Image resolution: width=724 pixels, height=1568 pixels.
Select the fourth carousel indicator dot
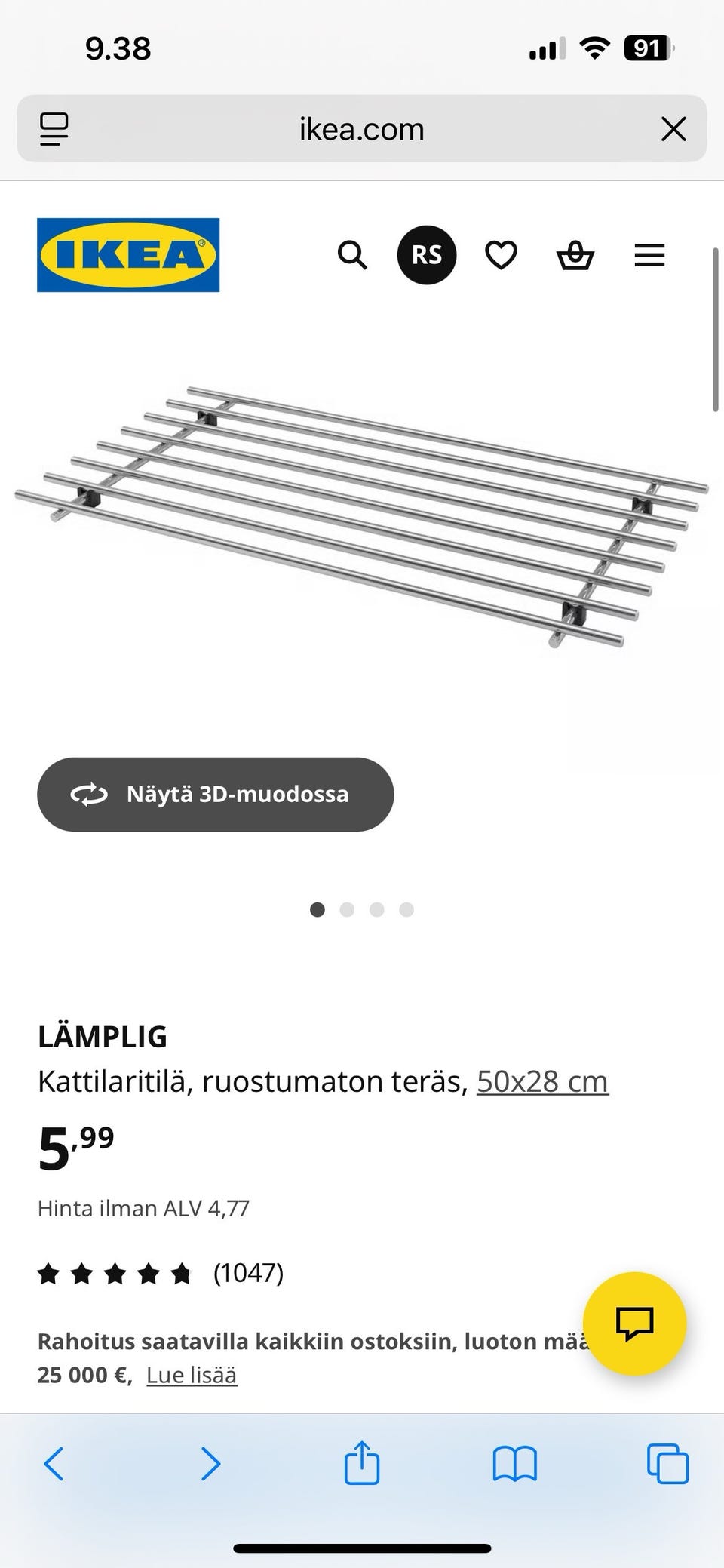click(406, 910)
